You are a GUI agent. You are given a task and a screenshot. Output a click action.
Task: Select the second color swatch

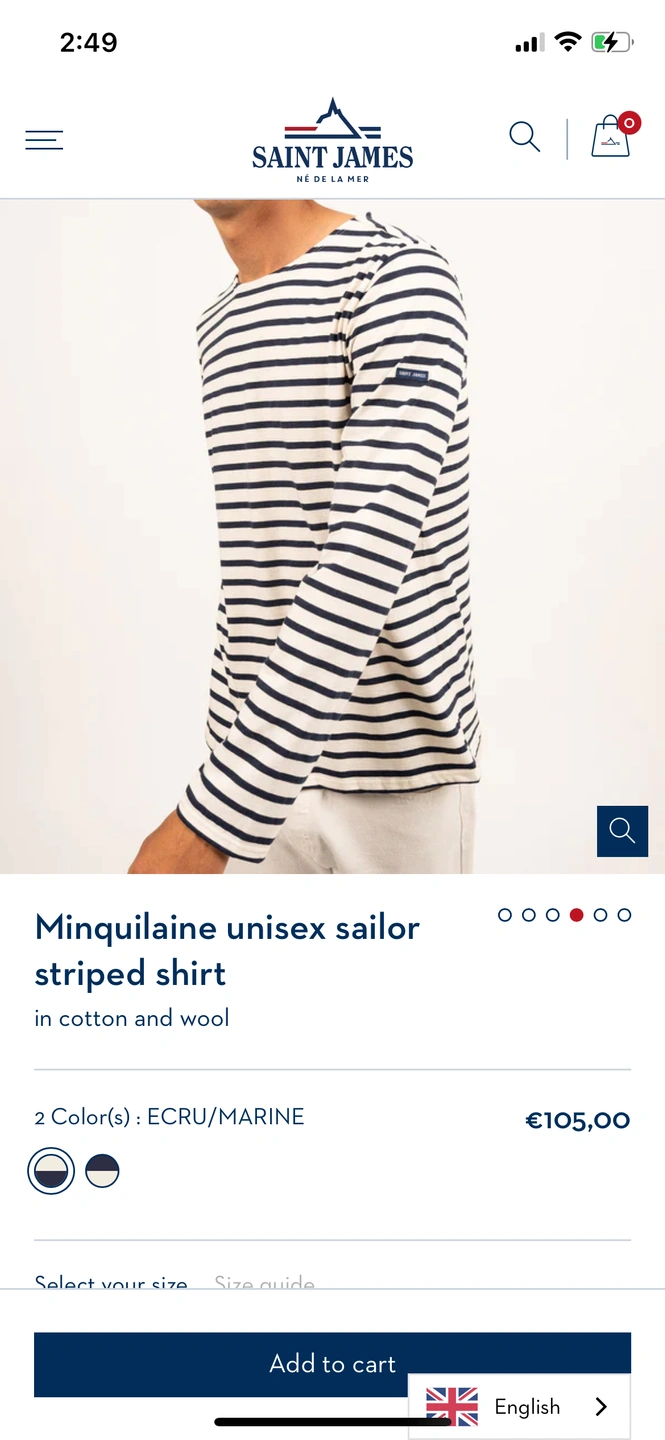coord(102,1170)
